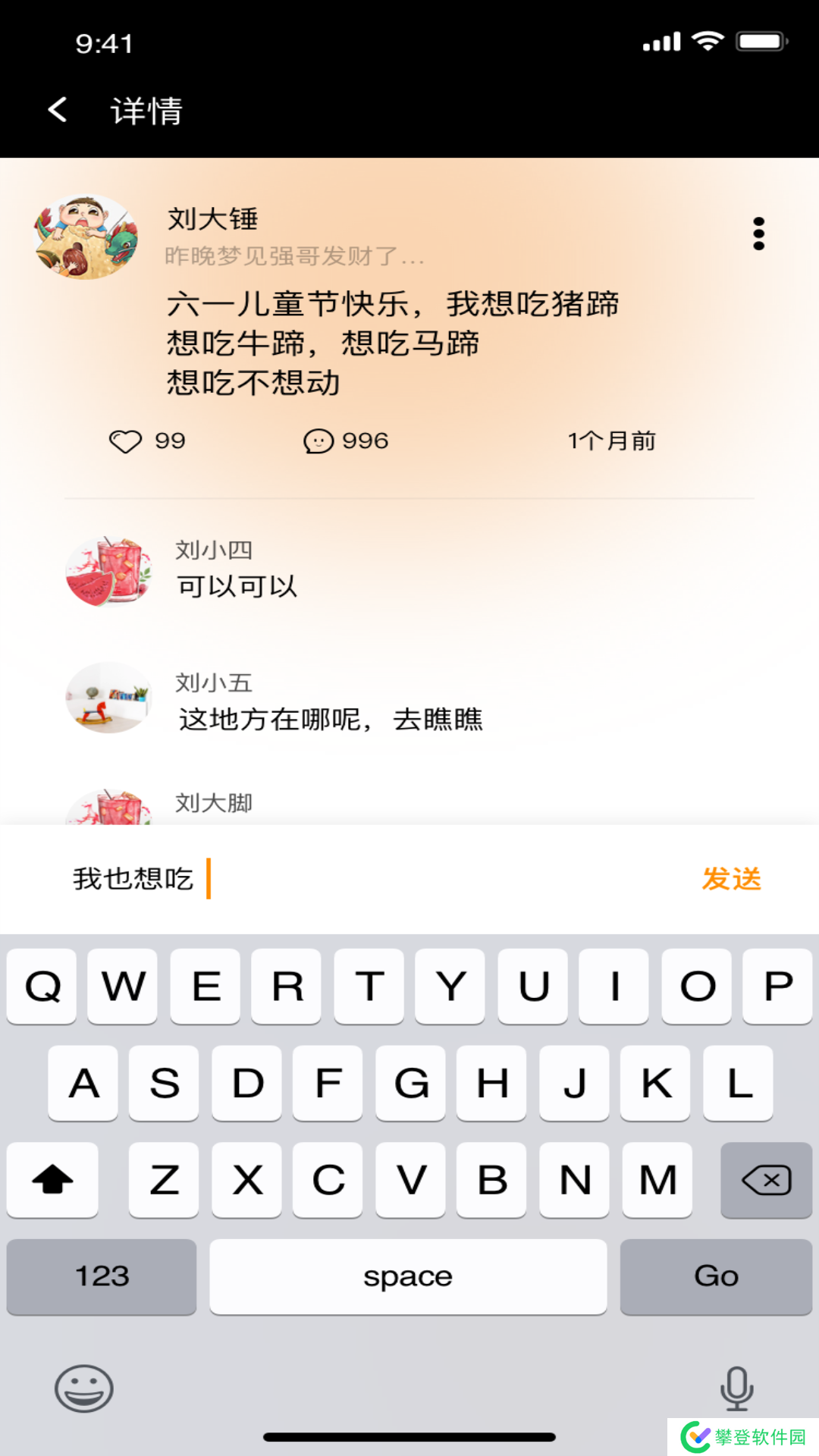Image resolution: width=819 pixels, height=1456 pixels.
Task: Send the comment with 发送
Action: [x=731, y=879]
